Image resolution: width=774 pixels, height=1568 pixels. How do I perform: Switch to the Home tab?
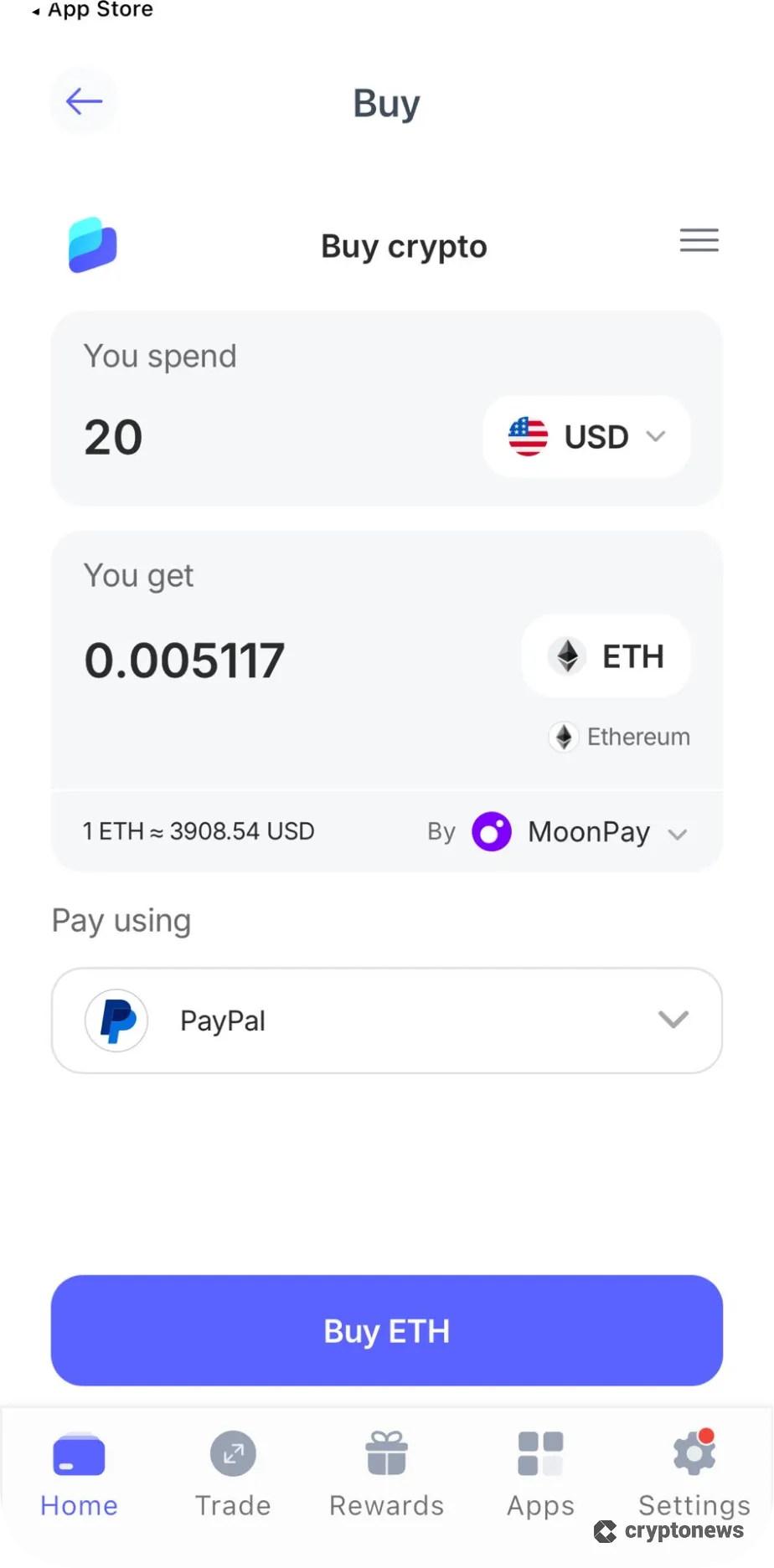(x=78, y=1453)
